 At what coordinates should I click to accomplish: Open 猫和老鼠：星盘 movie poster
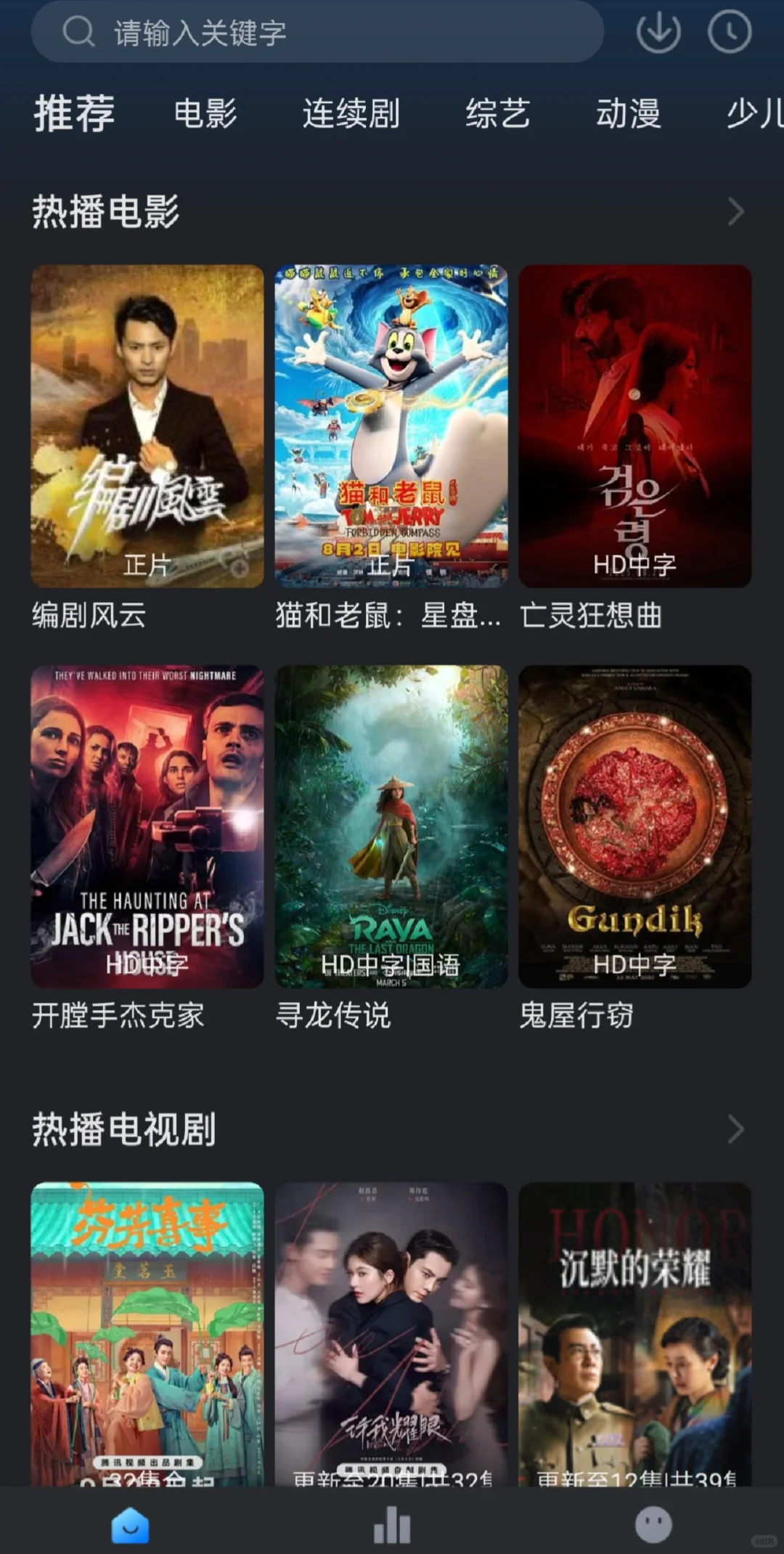391,426
